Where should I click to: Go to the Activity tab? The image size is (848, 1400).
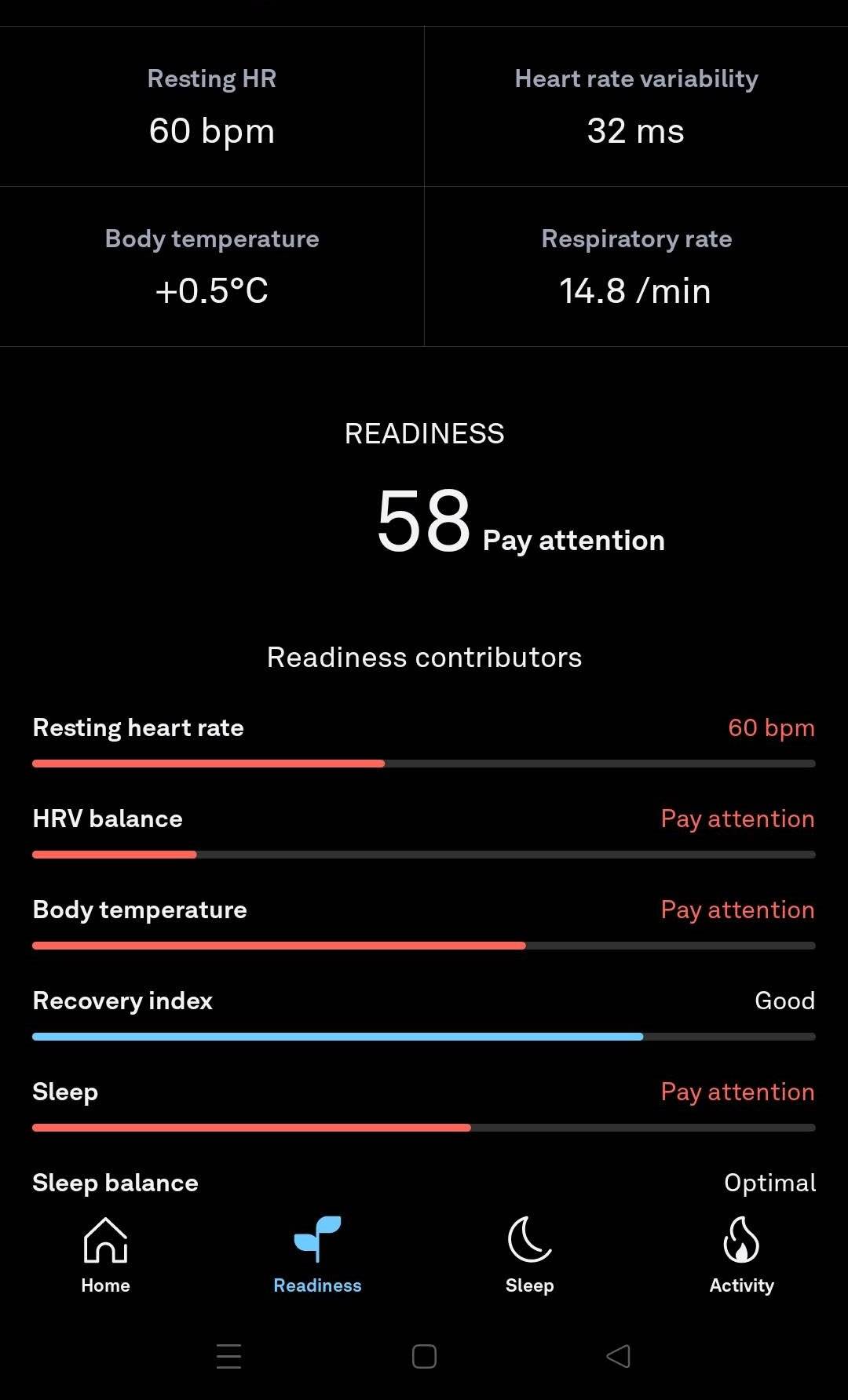[x=741, y=1255]
